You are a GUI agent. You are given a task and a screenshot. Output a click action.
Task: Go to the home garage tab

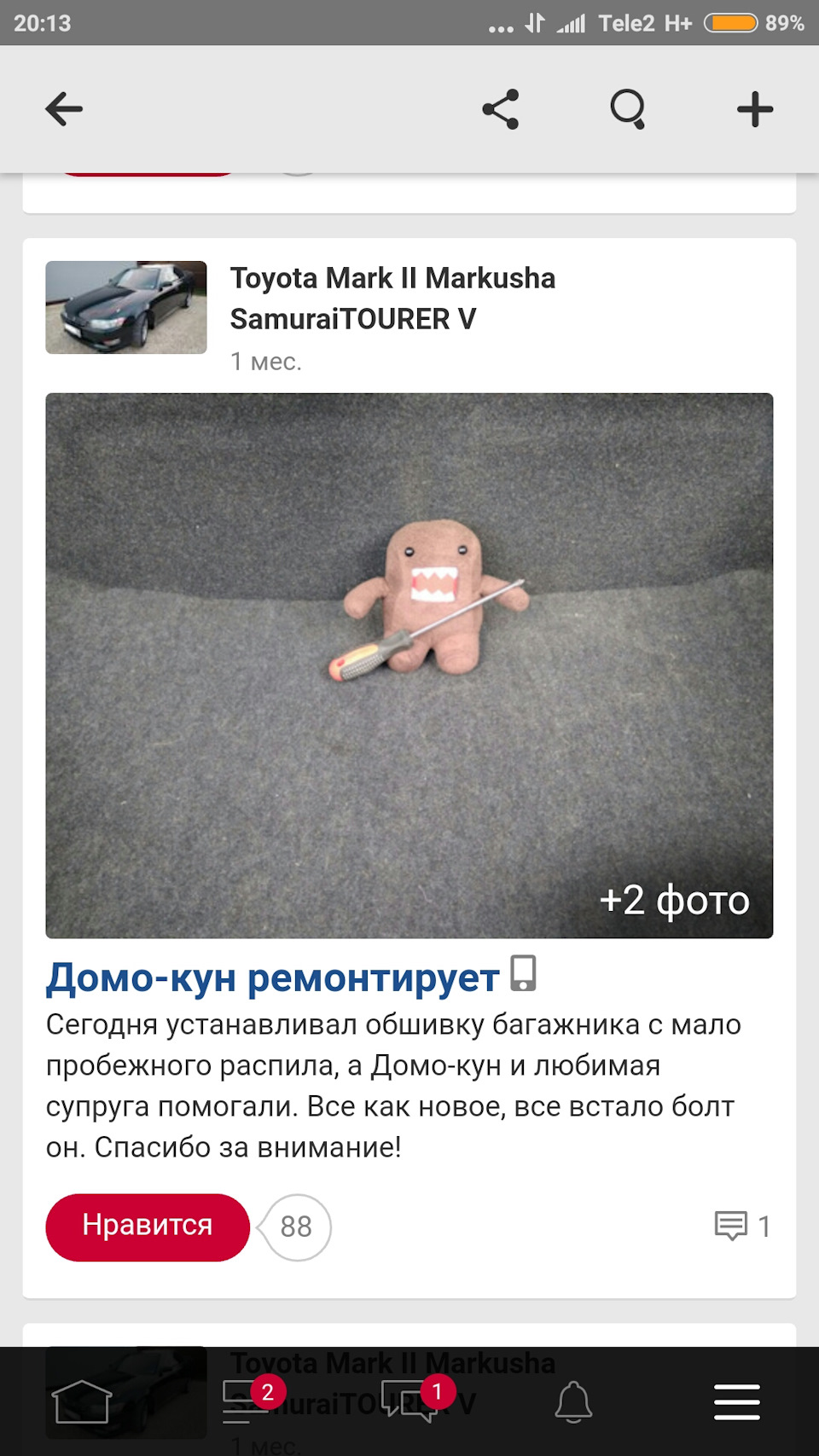[x=82, y=1401]
